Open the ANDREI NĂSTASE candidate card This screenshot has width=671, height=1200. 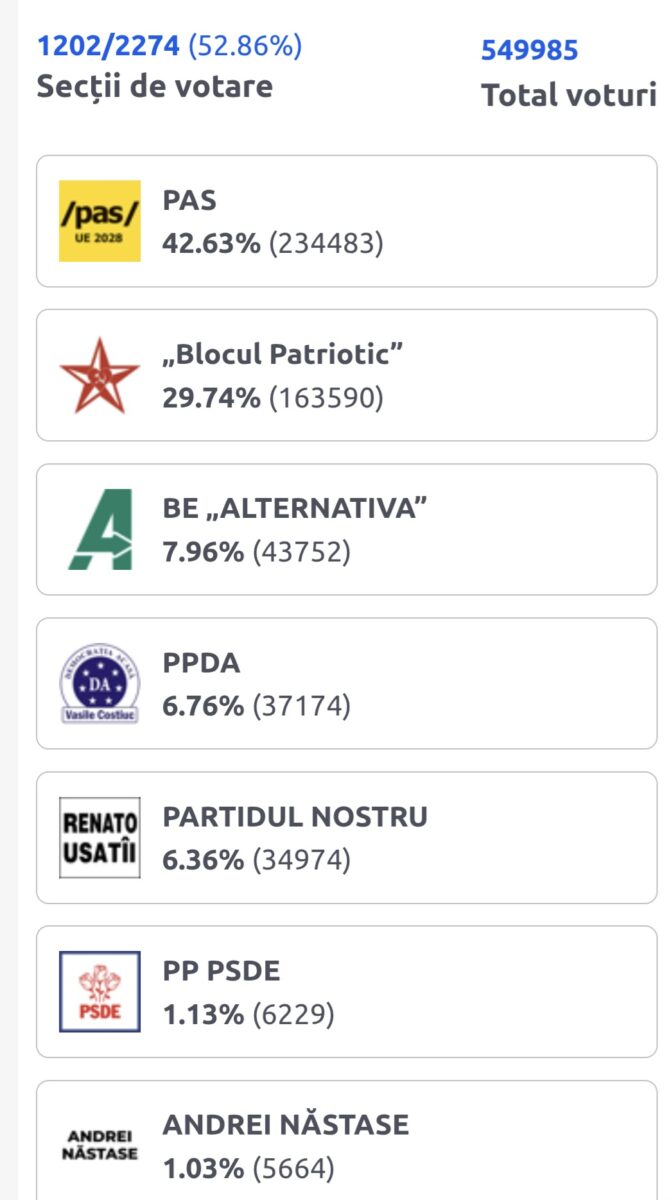347,1140
